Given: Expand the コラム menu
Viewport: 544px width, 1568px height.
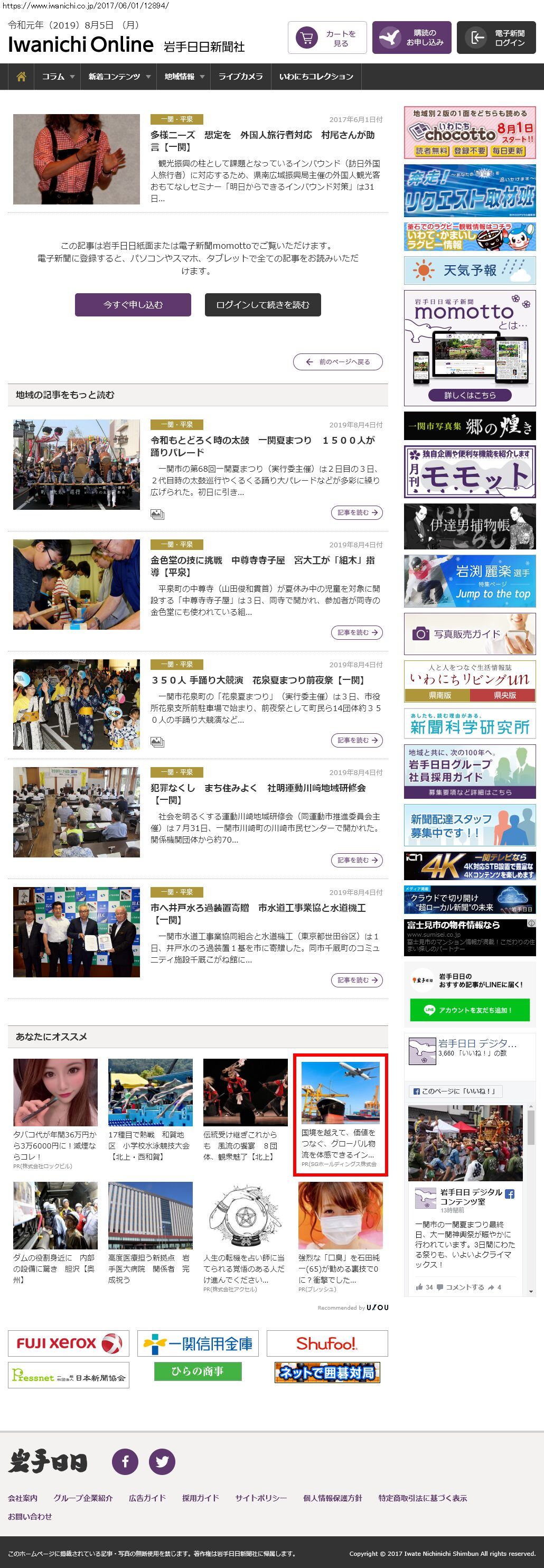Looking at the screenshot, I should coord(58,77).
